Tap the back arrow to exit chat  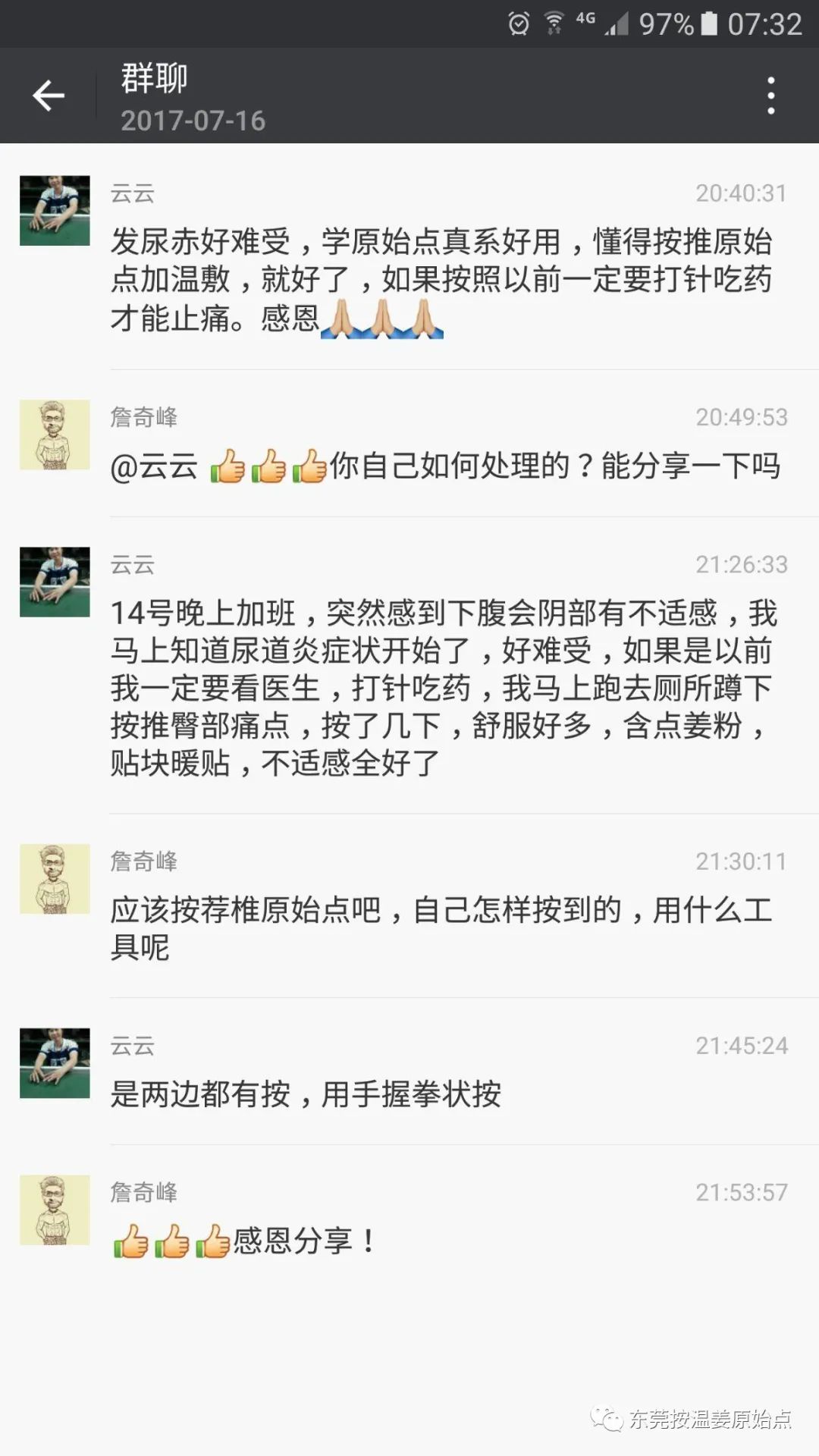(48, 96)
